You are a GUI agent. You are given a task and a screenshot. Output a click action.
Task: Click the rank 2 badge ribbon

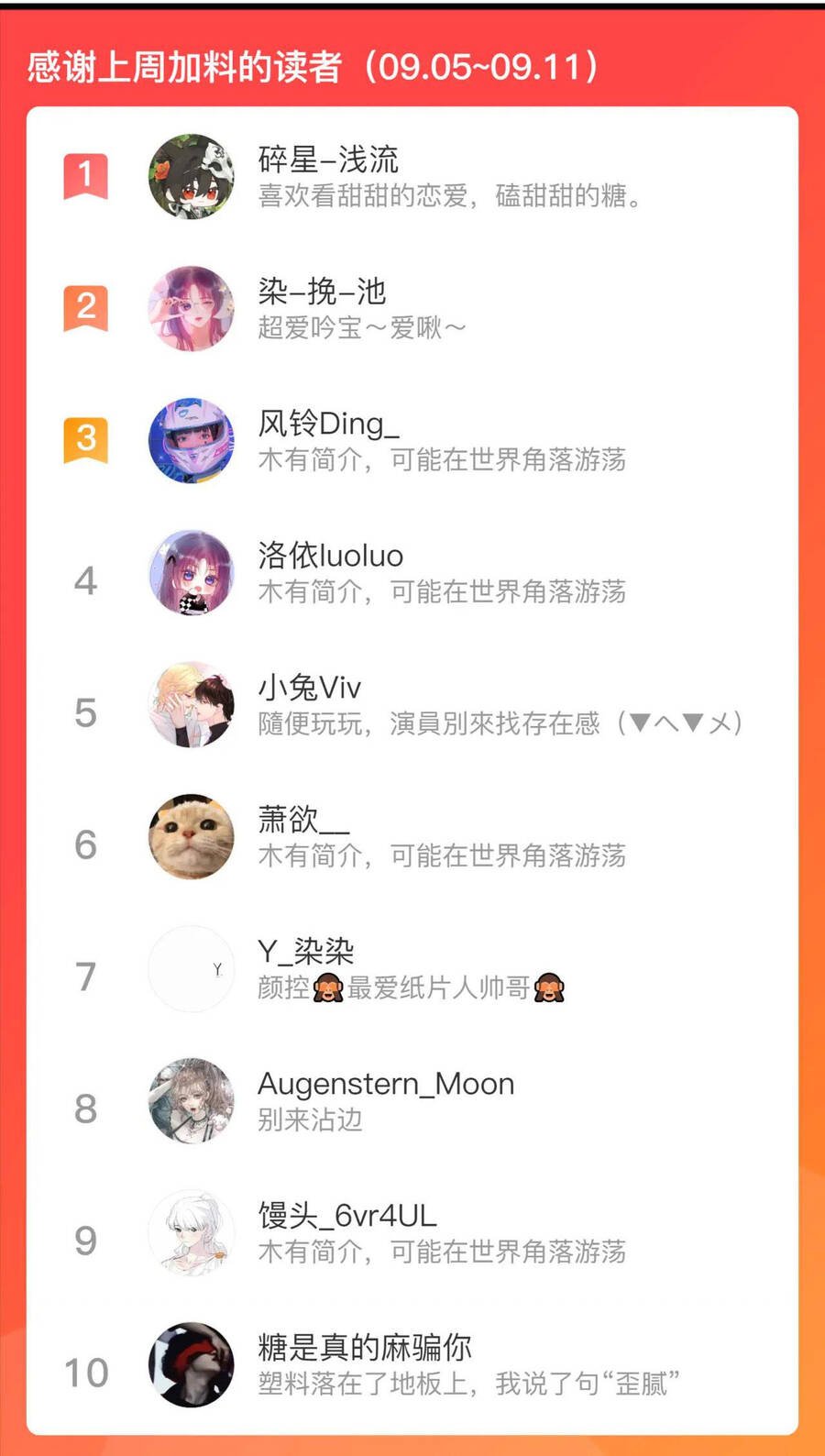tap(83, 310)
